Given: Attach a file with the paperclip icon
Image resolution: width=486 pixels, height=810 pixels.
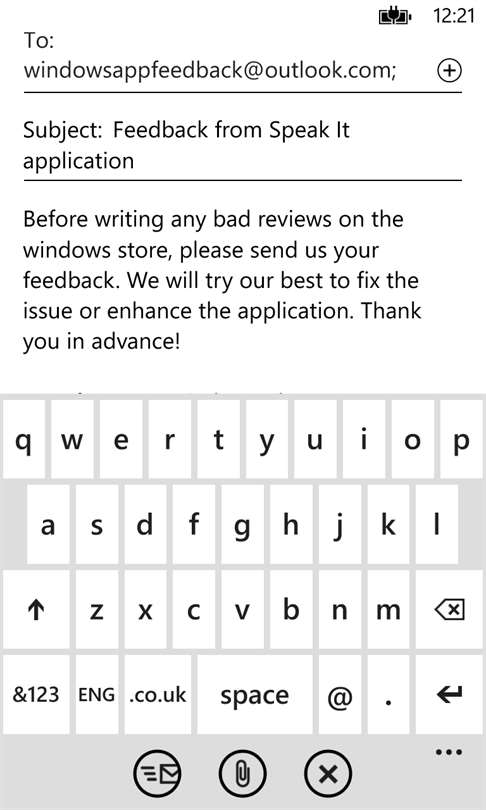Looking at the screenshot, I should click(243, 773).
